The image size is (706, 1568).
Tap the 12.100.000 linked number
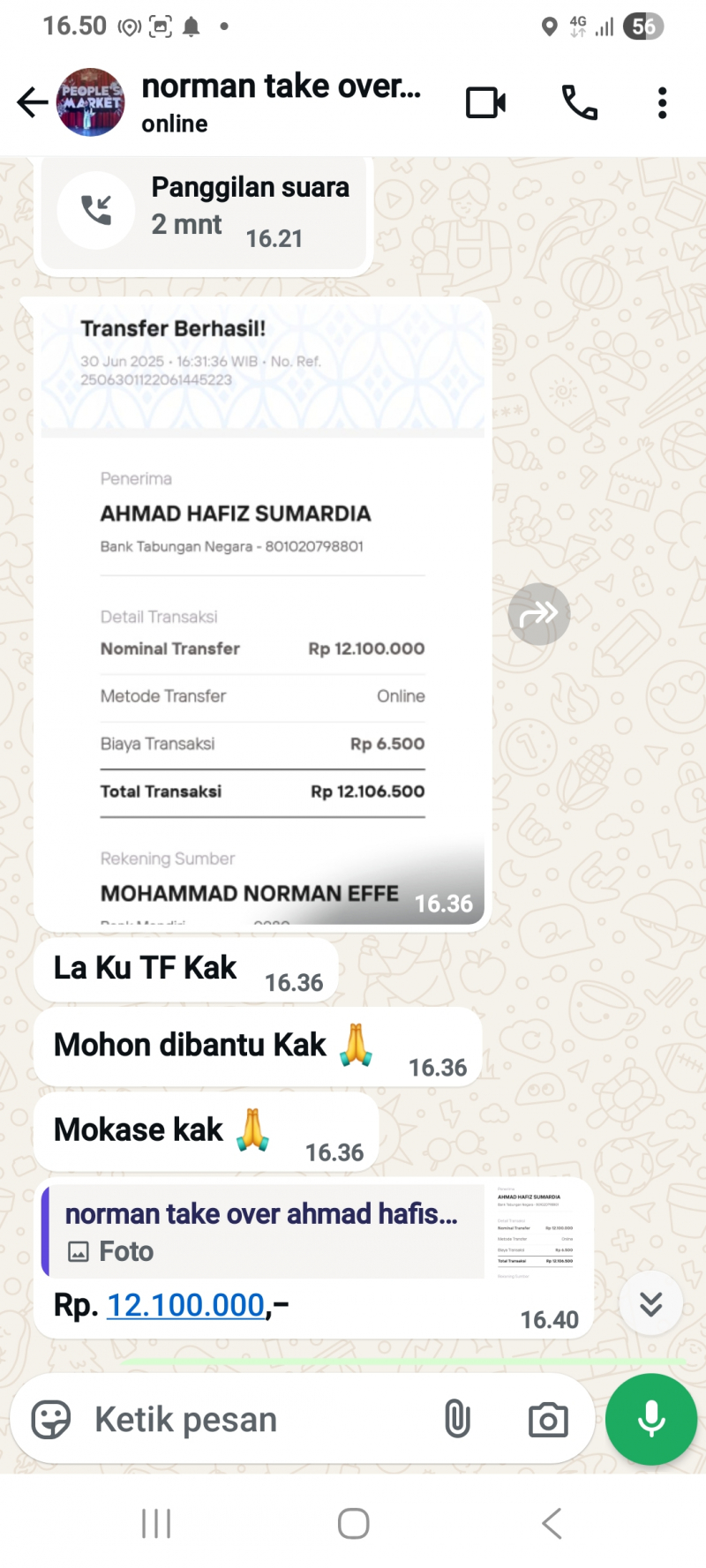click(185, 1305)
